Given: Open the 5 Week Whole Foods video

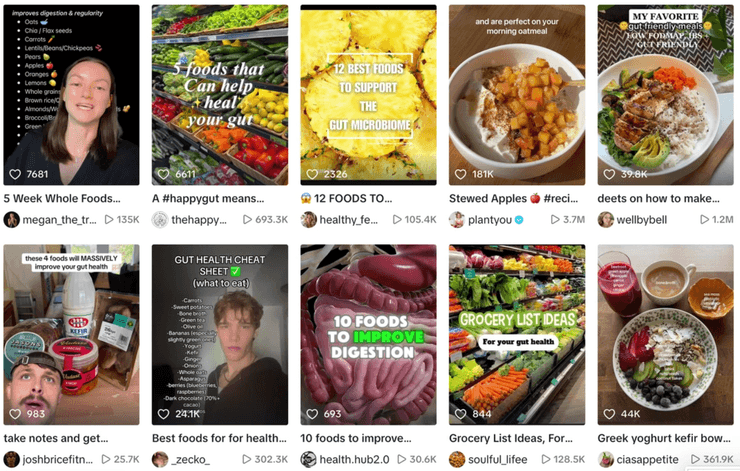Looking at the screenshot, I should click(71, 95).
